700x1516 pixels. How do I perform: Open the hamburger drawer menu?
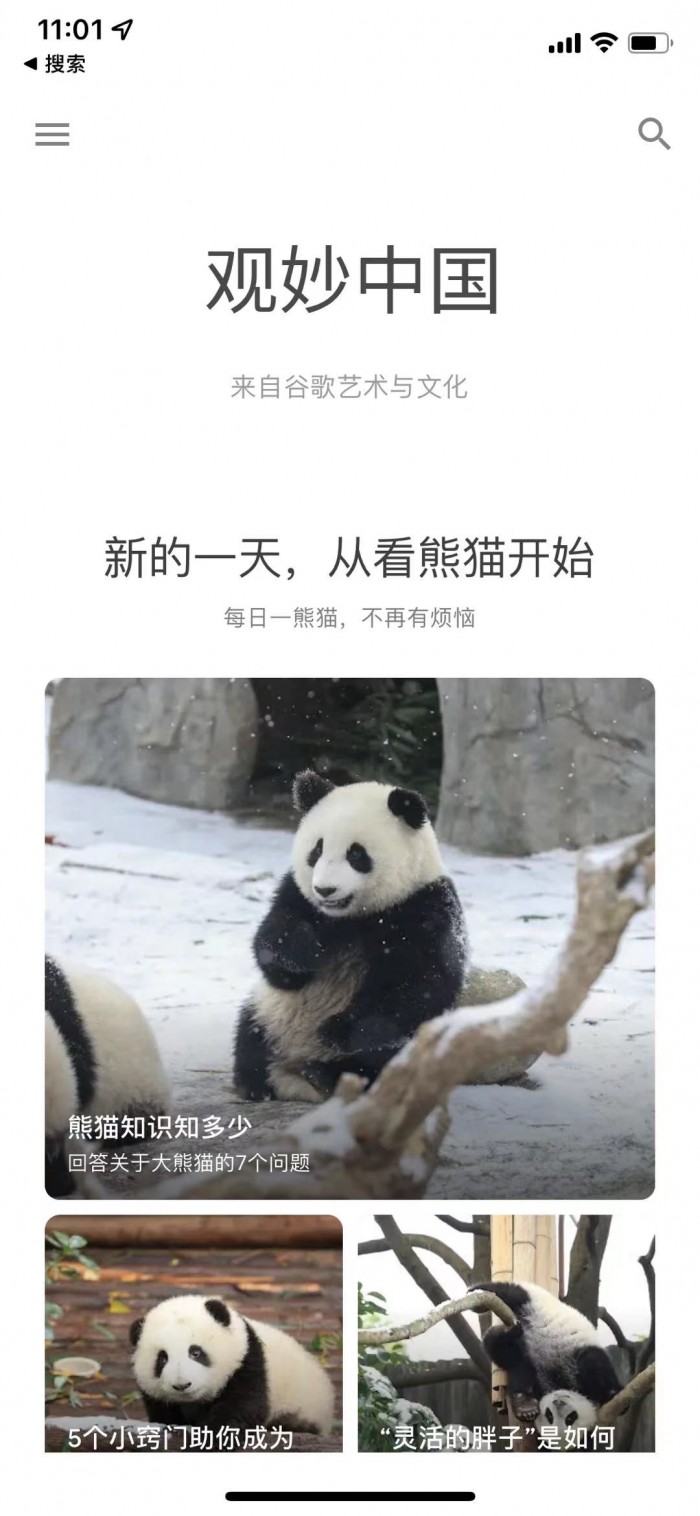pyautogui.click(x=52, y=134)
